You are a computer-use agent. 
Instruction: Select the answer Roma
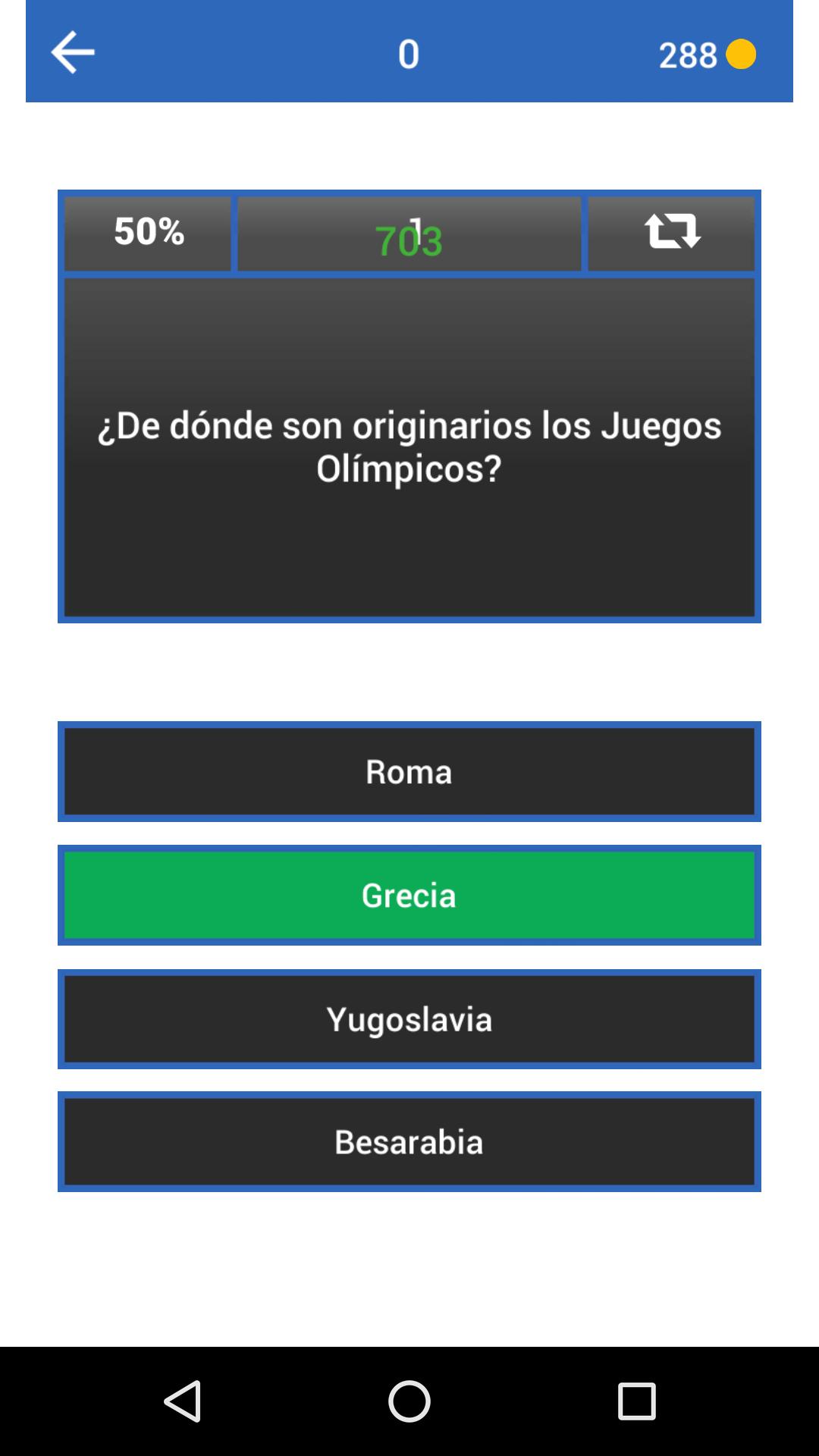point(409,771)
